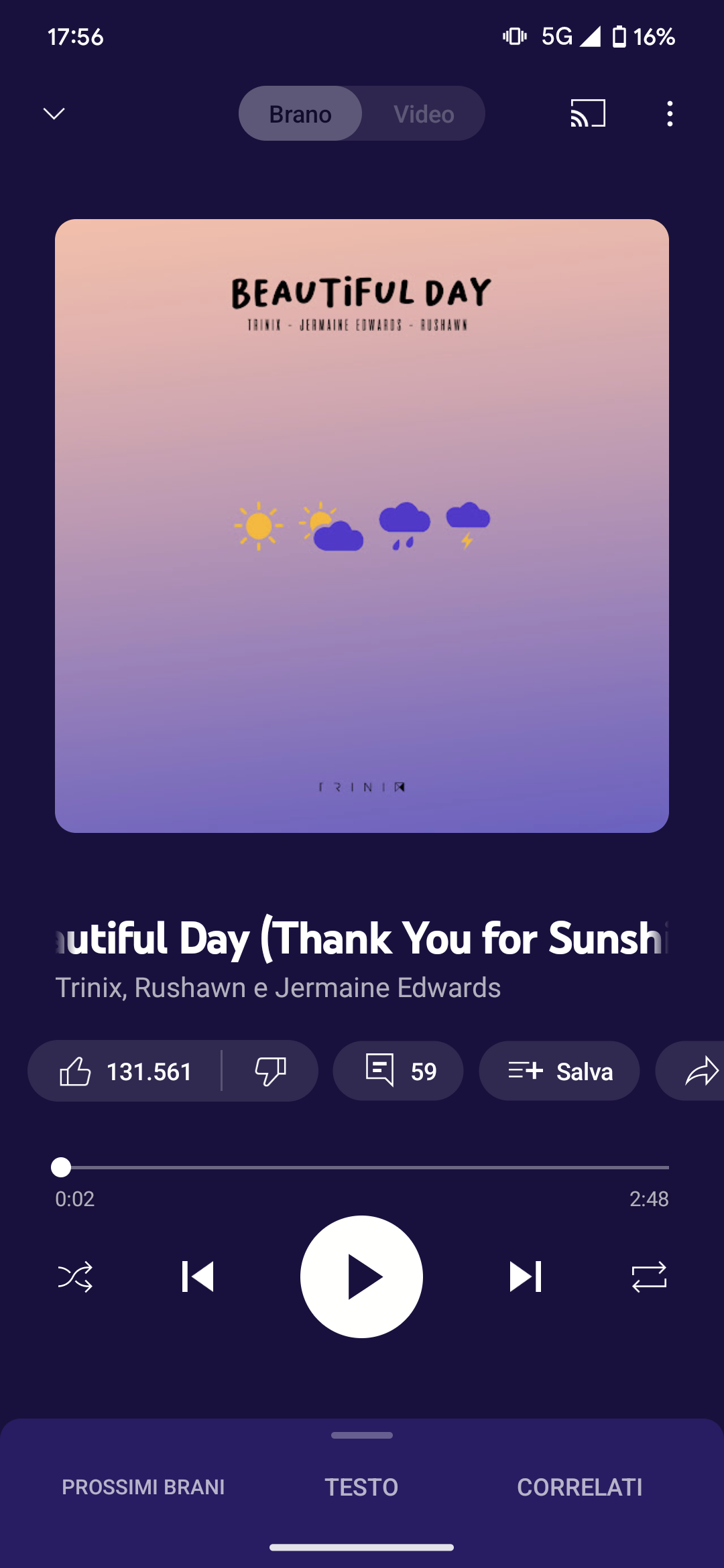Image resolution: width=724 pixels, height=1568 pixels.
Task: Toggle repeat mode
Action: pyautogui.click(x=649, y=1277)
